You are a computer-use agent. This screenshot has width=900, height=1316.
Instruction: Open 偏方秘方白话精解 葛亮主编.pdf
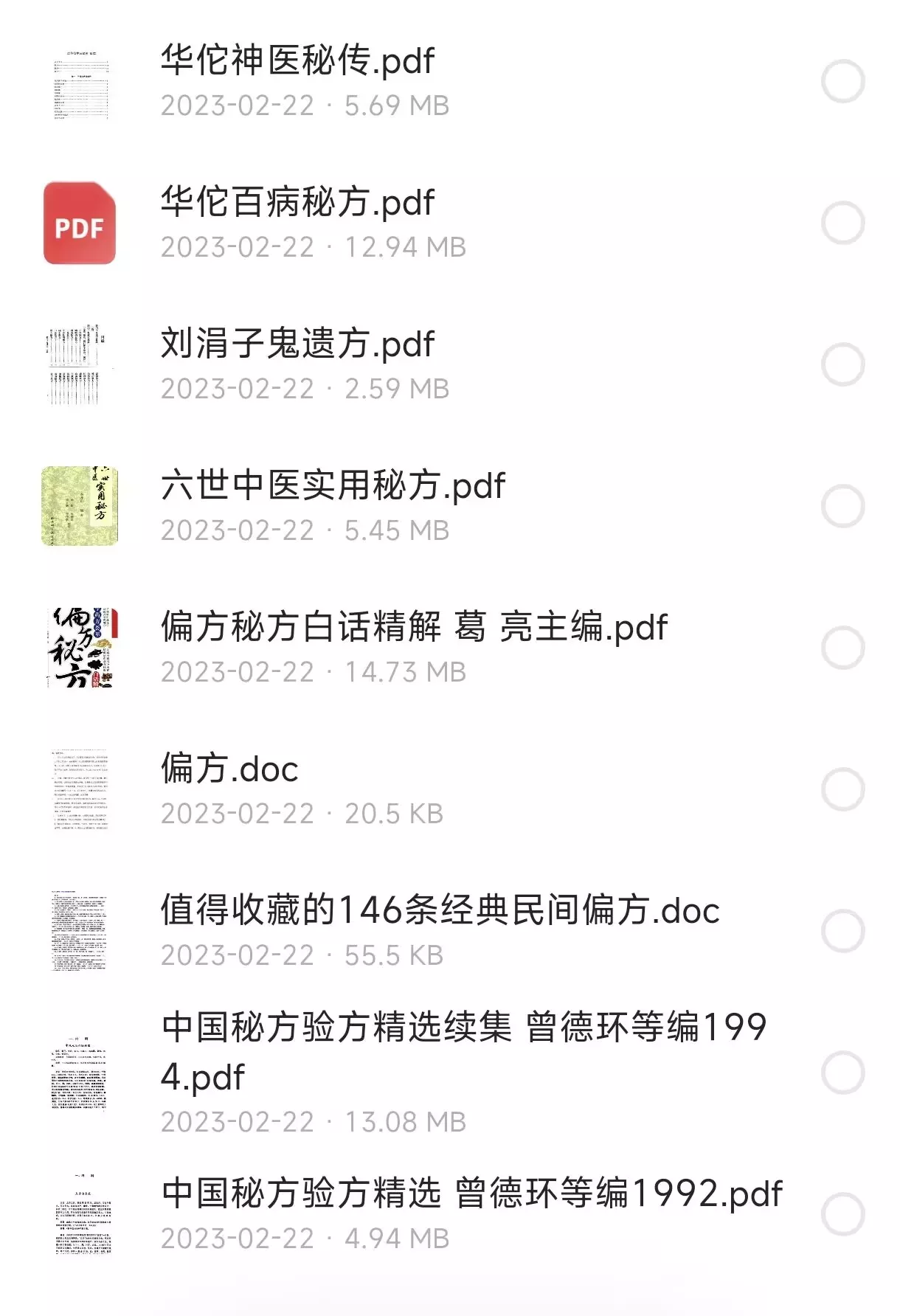pyautogui.click(x=413, y=626)
